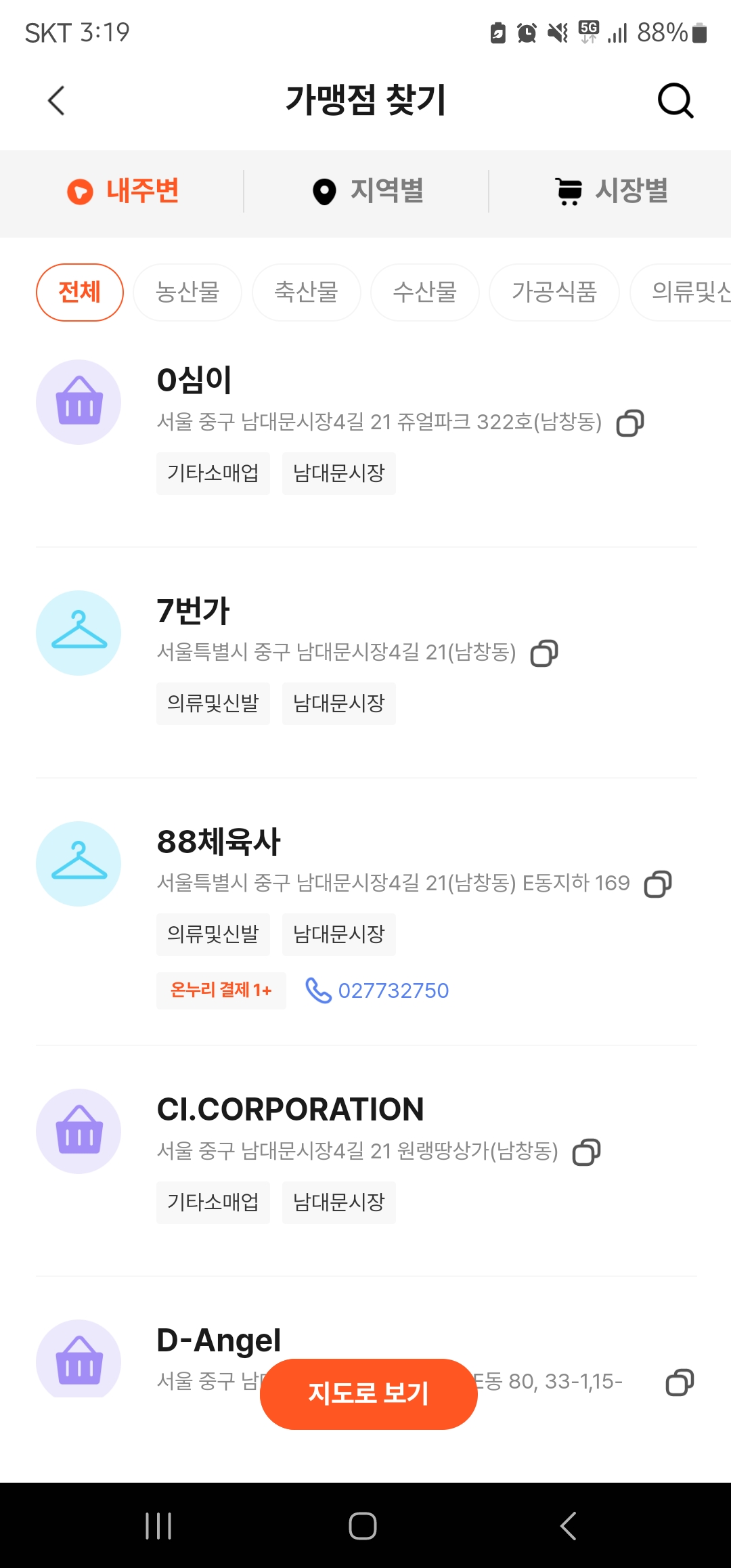This screenshot has width=731, height=1568.
Task: Select the 축산물 filter chip
Action: tap(306, 292)
